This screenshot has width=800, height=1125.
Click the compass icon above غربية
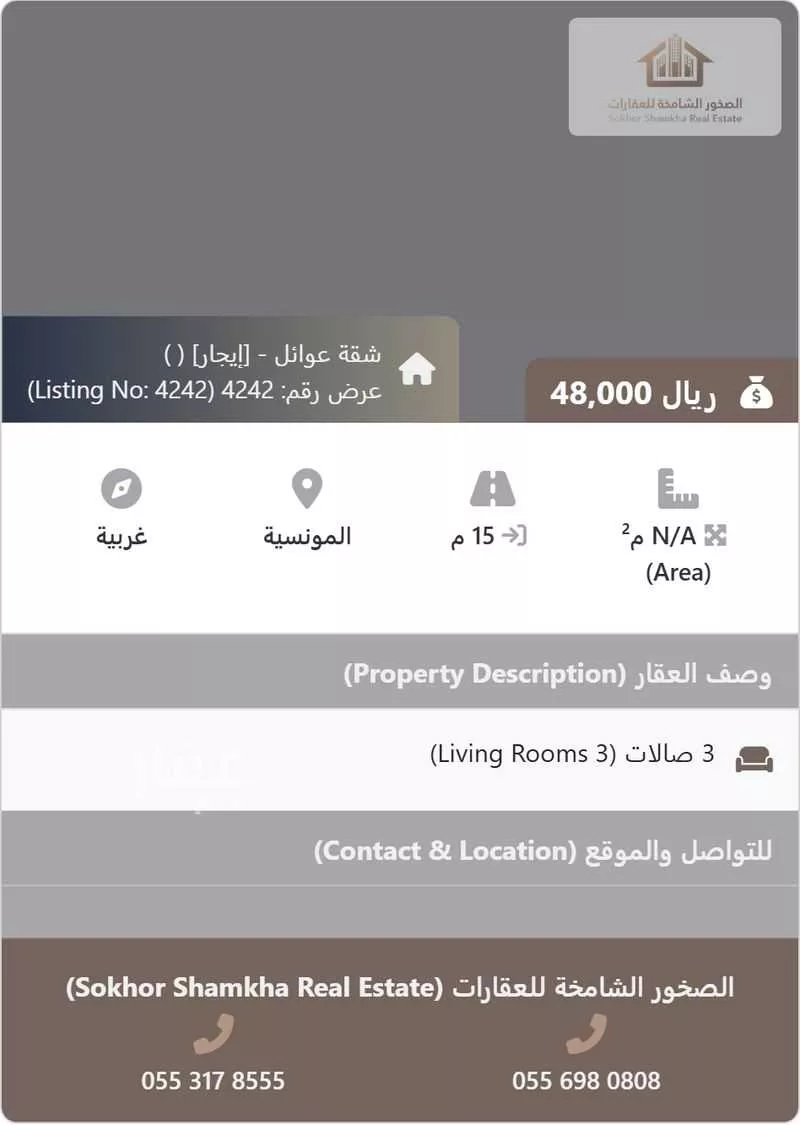pos(120,488)
